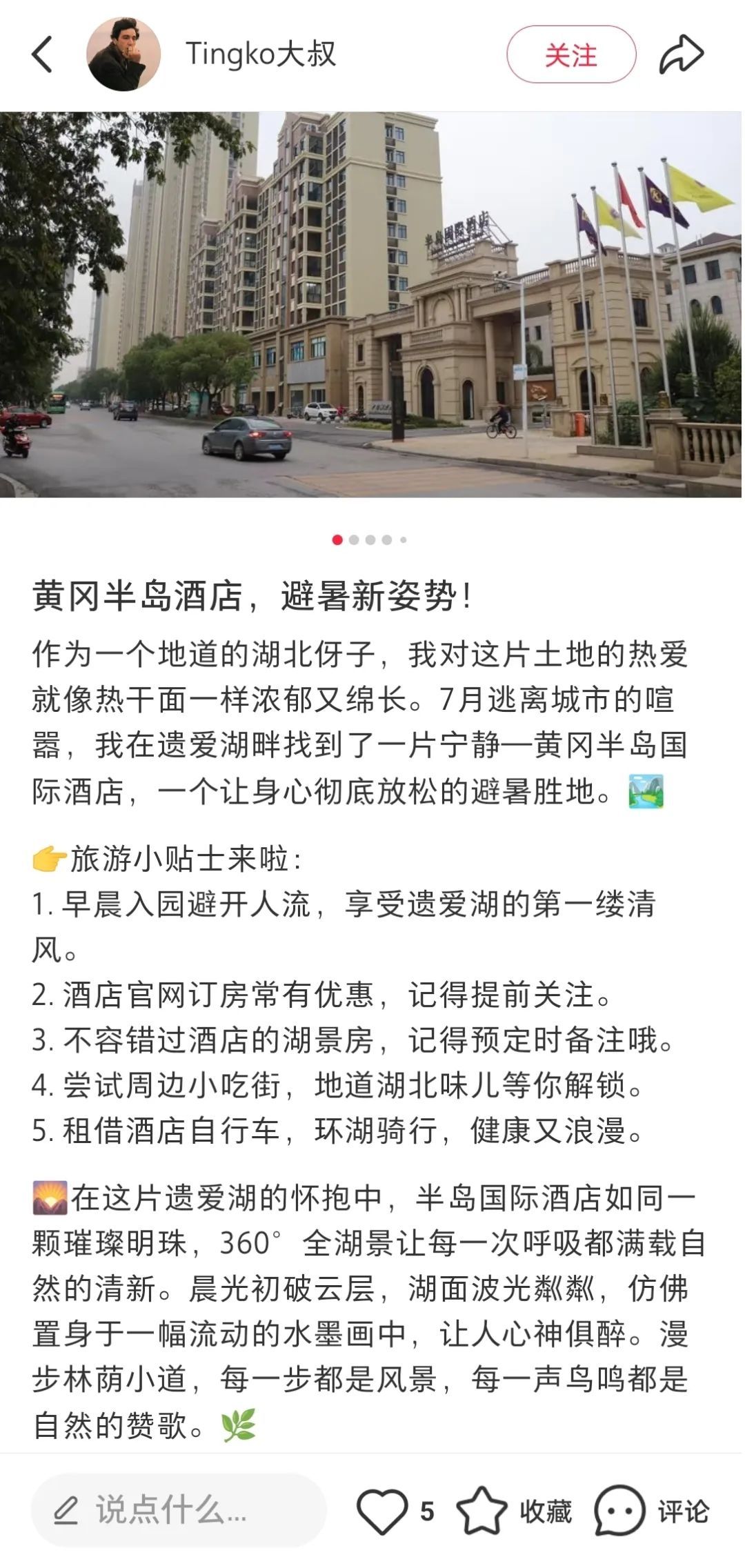Open the 评论 comments section
The height and width of the screenshot is (1568, 745).
652,1511
